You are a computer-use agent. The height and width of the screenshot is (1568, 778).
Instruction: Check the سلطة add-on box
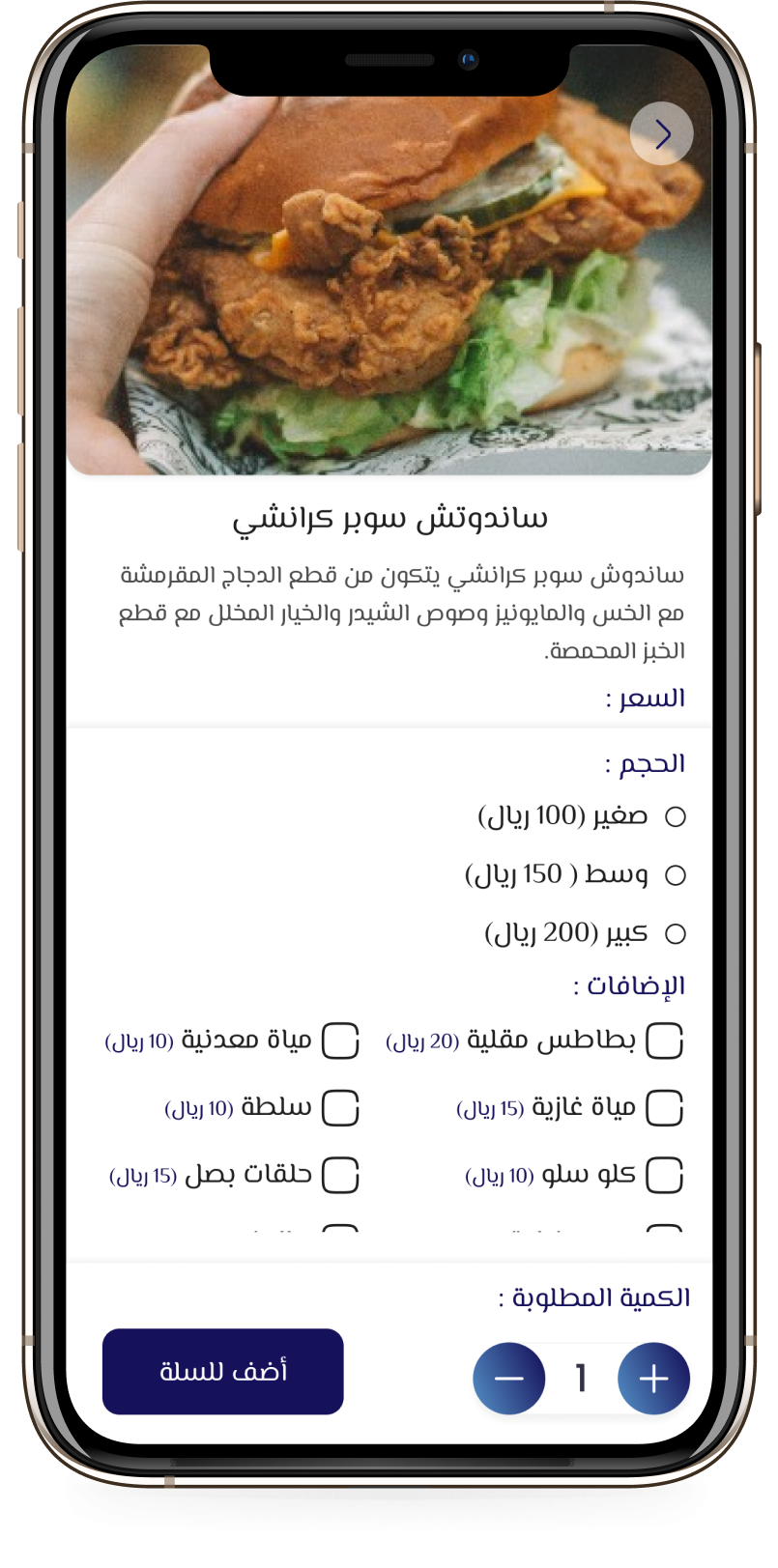(340, 1108)
